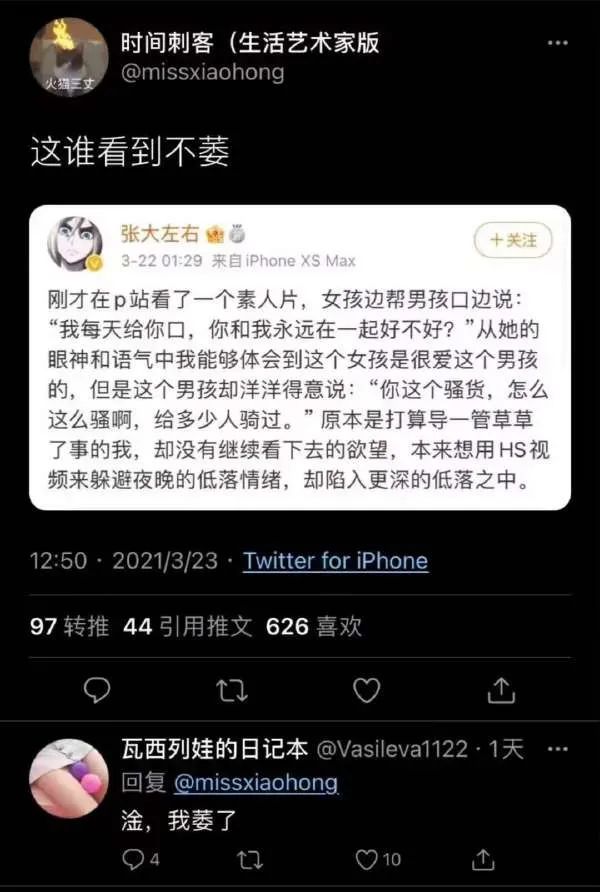The image size is (600, 892).
Task: Open 时间刺客's profile avatar
Action: [70, 57]
